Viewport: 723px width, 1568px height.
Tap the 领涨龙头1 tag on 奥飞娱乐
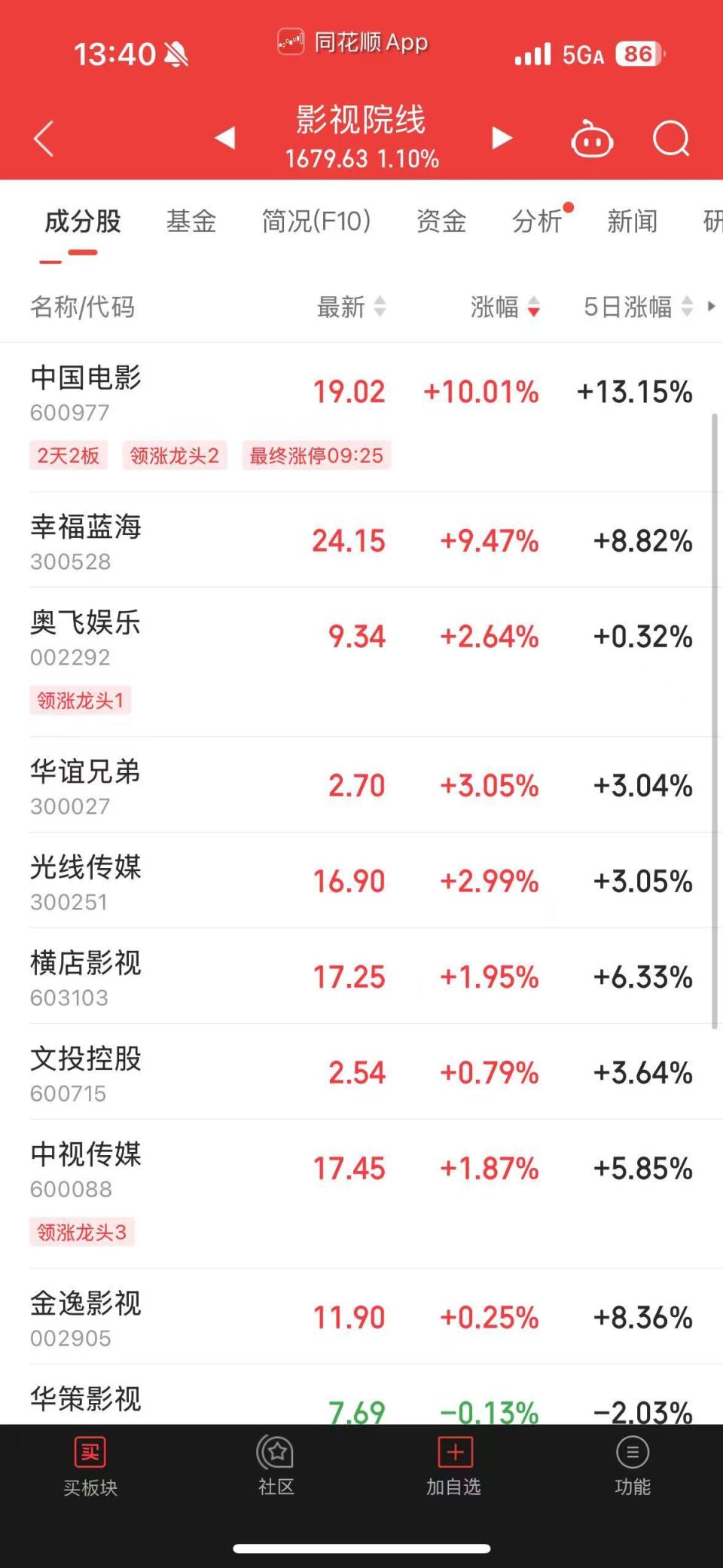coord(80,701)
